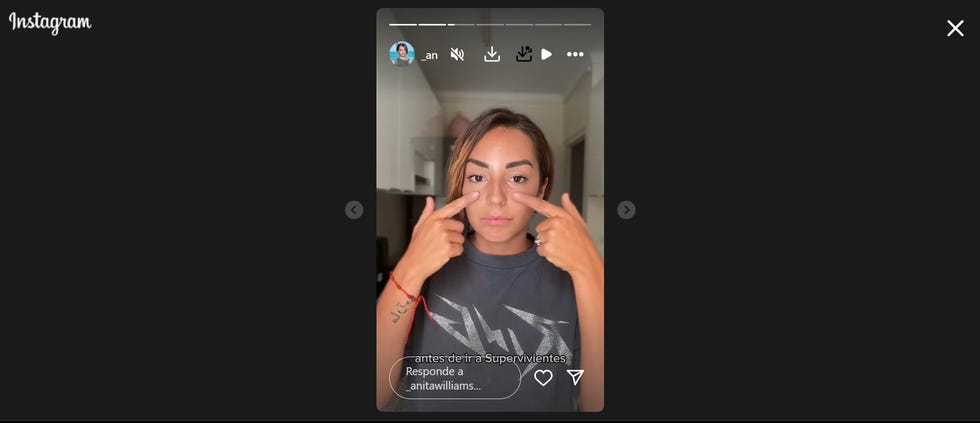Open the Instagram home logo
Viewport: 980px width, 423px height.
[x=50, y=22]
